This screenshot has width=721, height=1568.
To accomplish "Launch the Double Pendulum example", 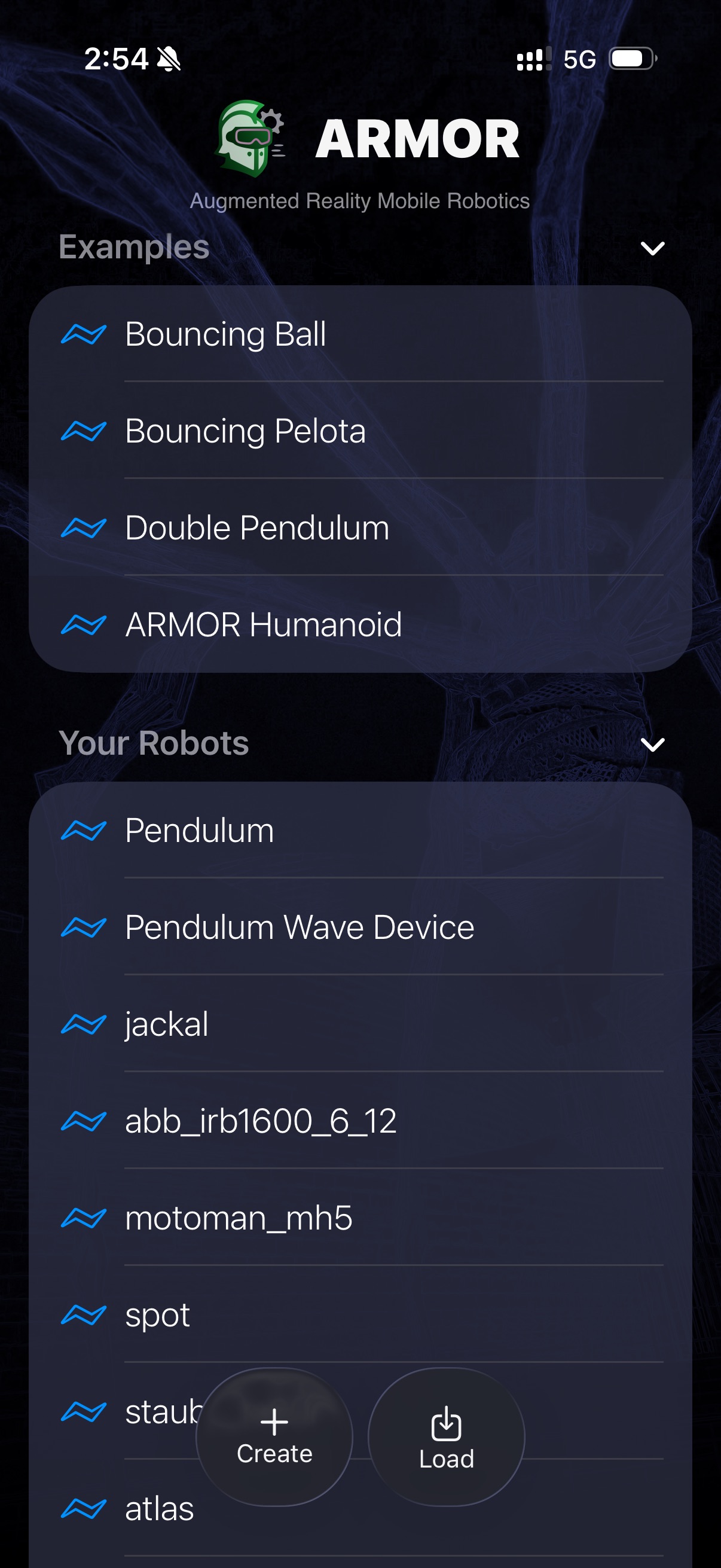I will coord(360,527).
